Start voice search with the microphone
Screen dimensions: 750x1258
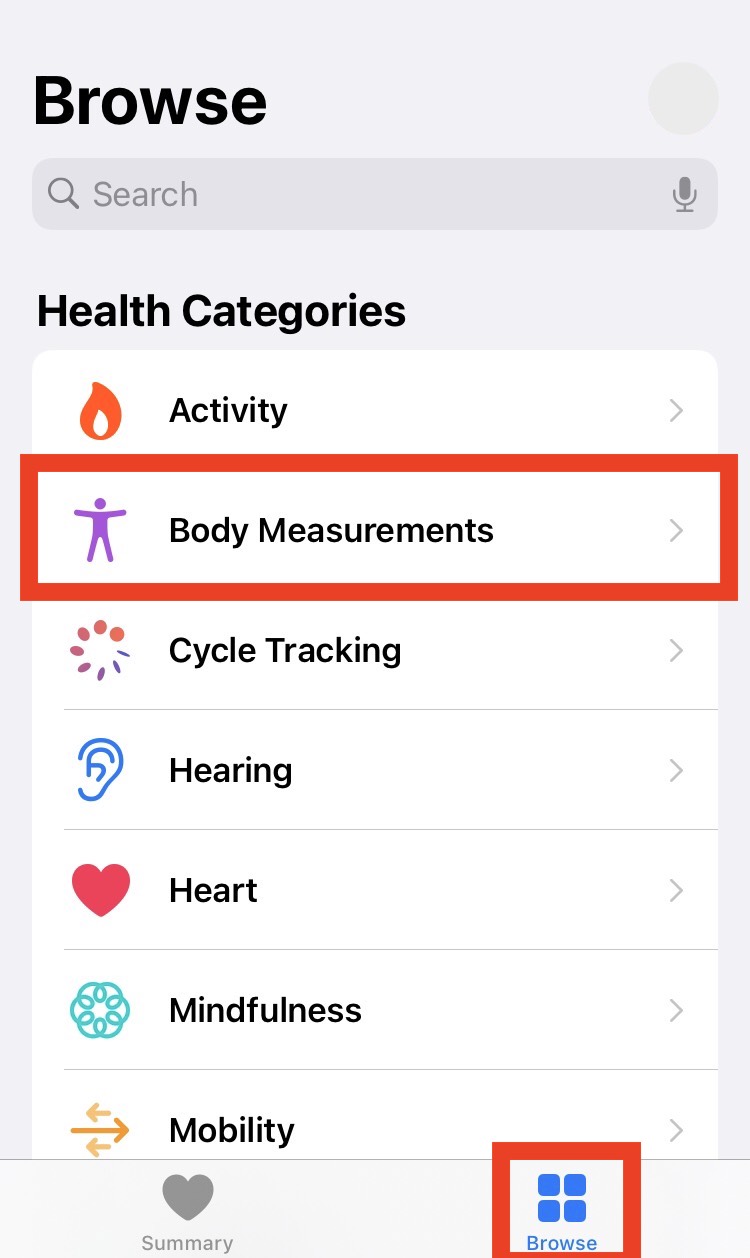tap(684, 194)
